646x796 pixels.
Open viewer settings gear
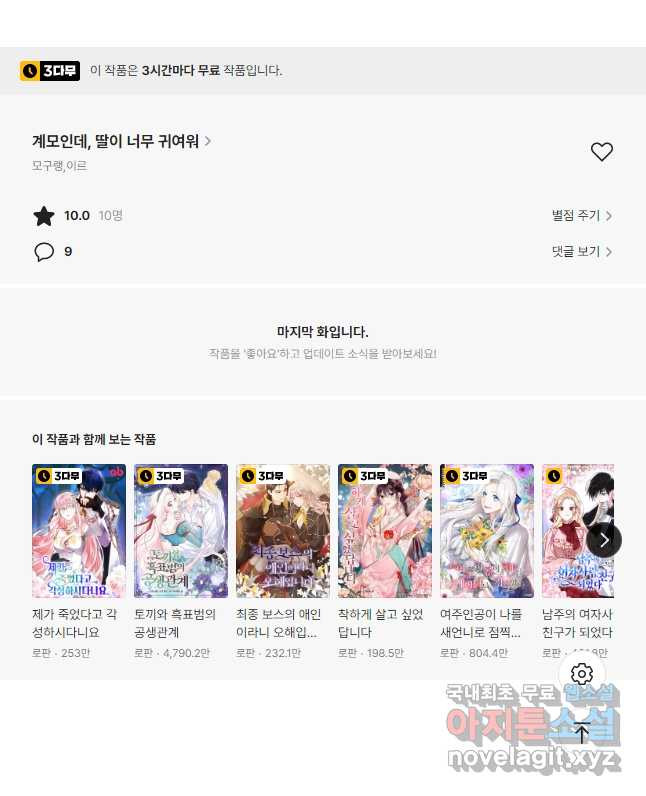[x=581, y=674]
